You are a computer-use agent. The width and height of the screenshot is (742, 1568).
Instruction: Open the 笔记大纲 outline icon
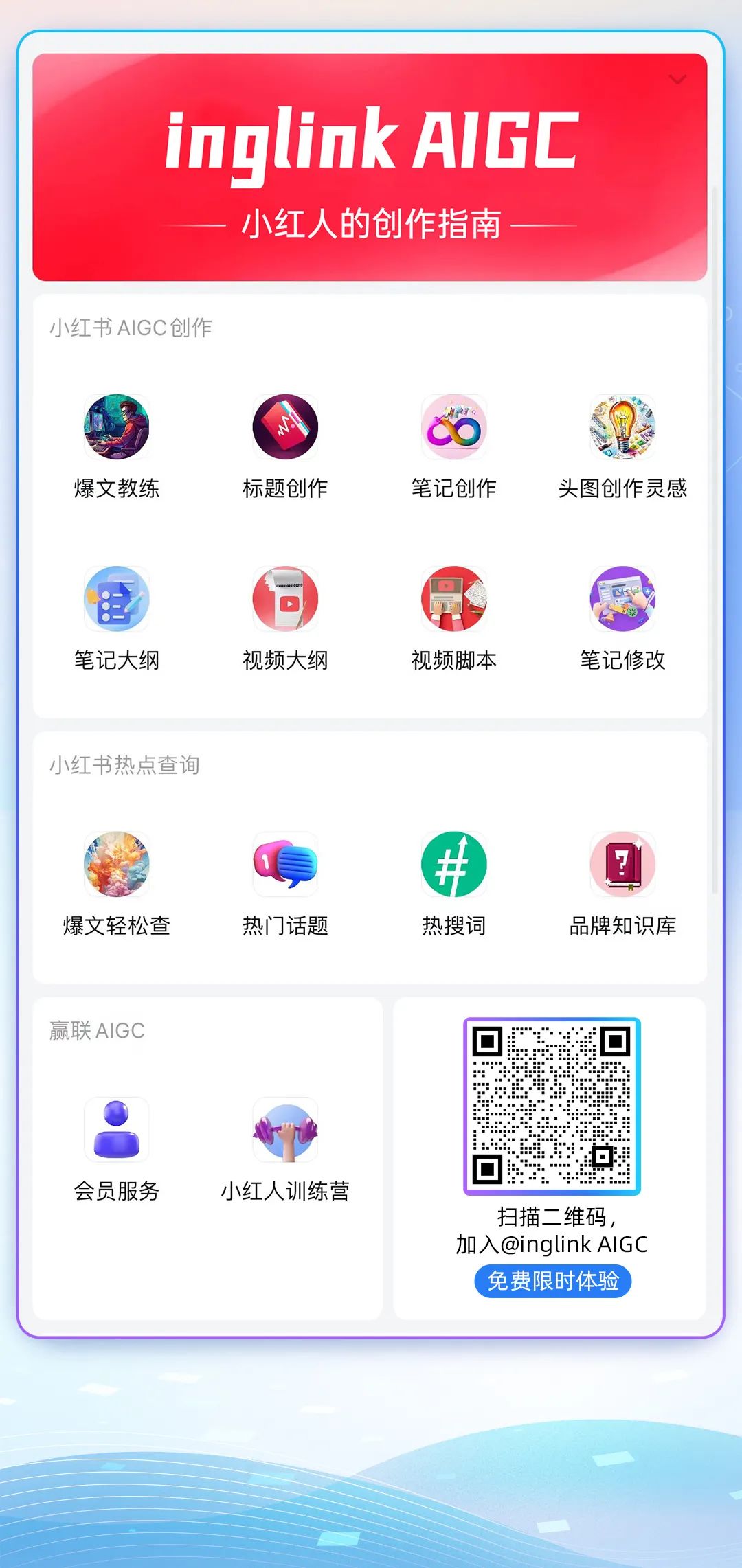[x=117, y=599]
